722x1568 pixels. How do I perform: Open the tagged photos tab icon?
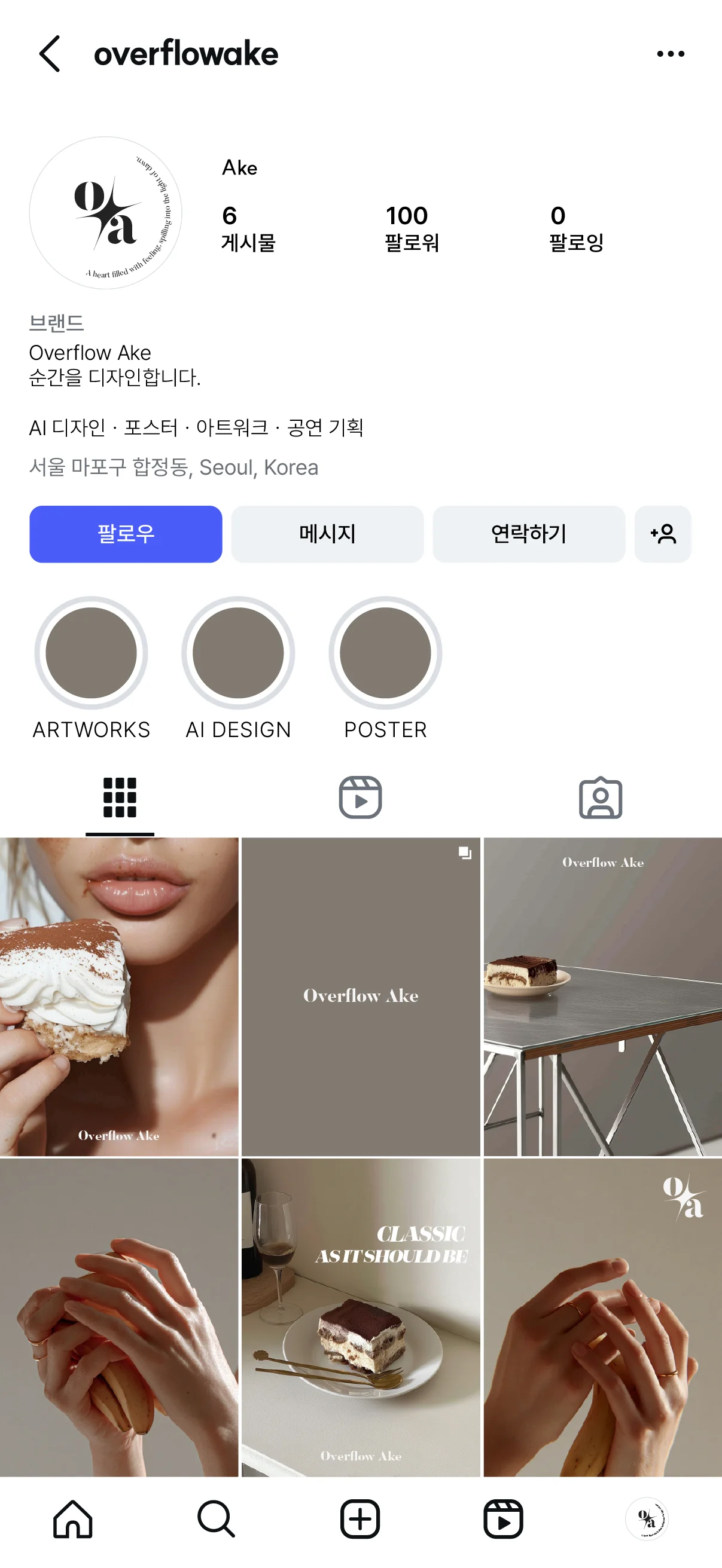click(600, 799)
